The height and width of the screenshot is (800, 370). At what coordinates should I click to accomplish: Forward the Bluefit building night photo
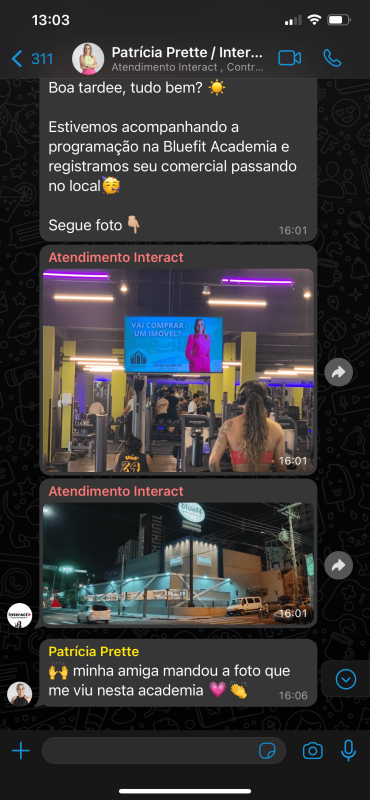pyautogui.click(x=339, y=565)
